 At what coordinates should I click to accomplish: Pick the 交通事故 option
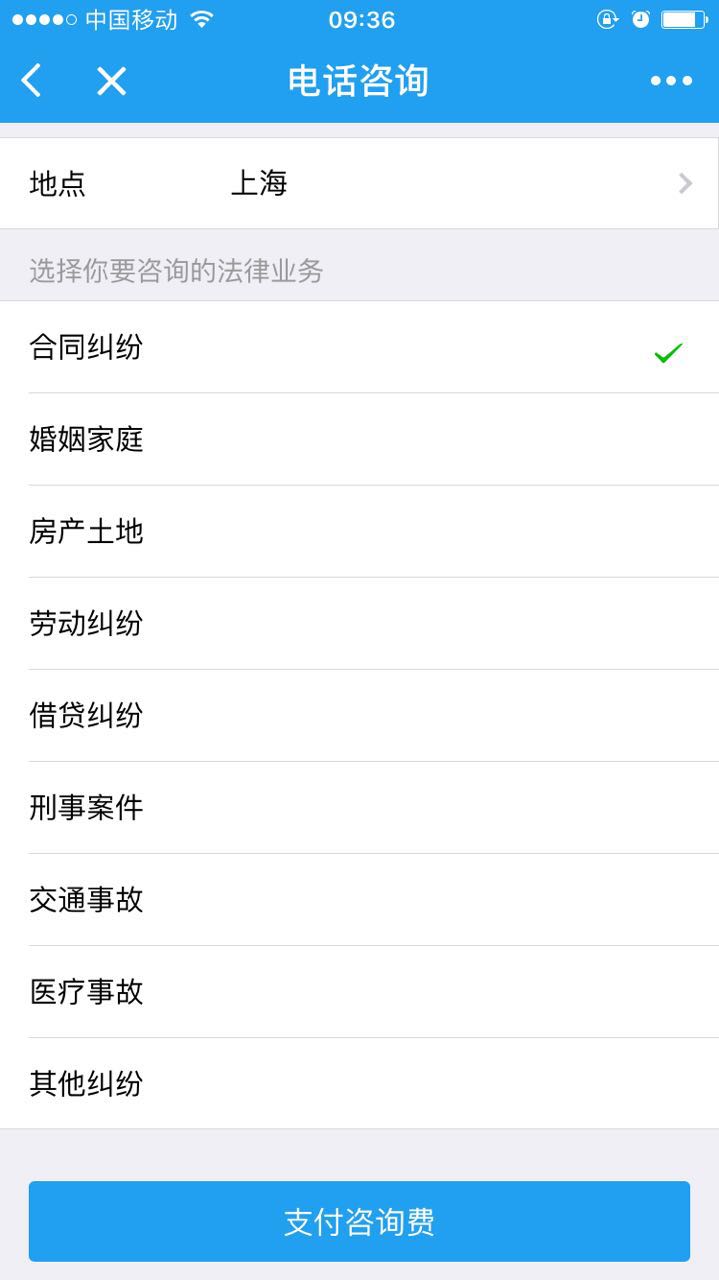[359, 900]
